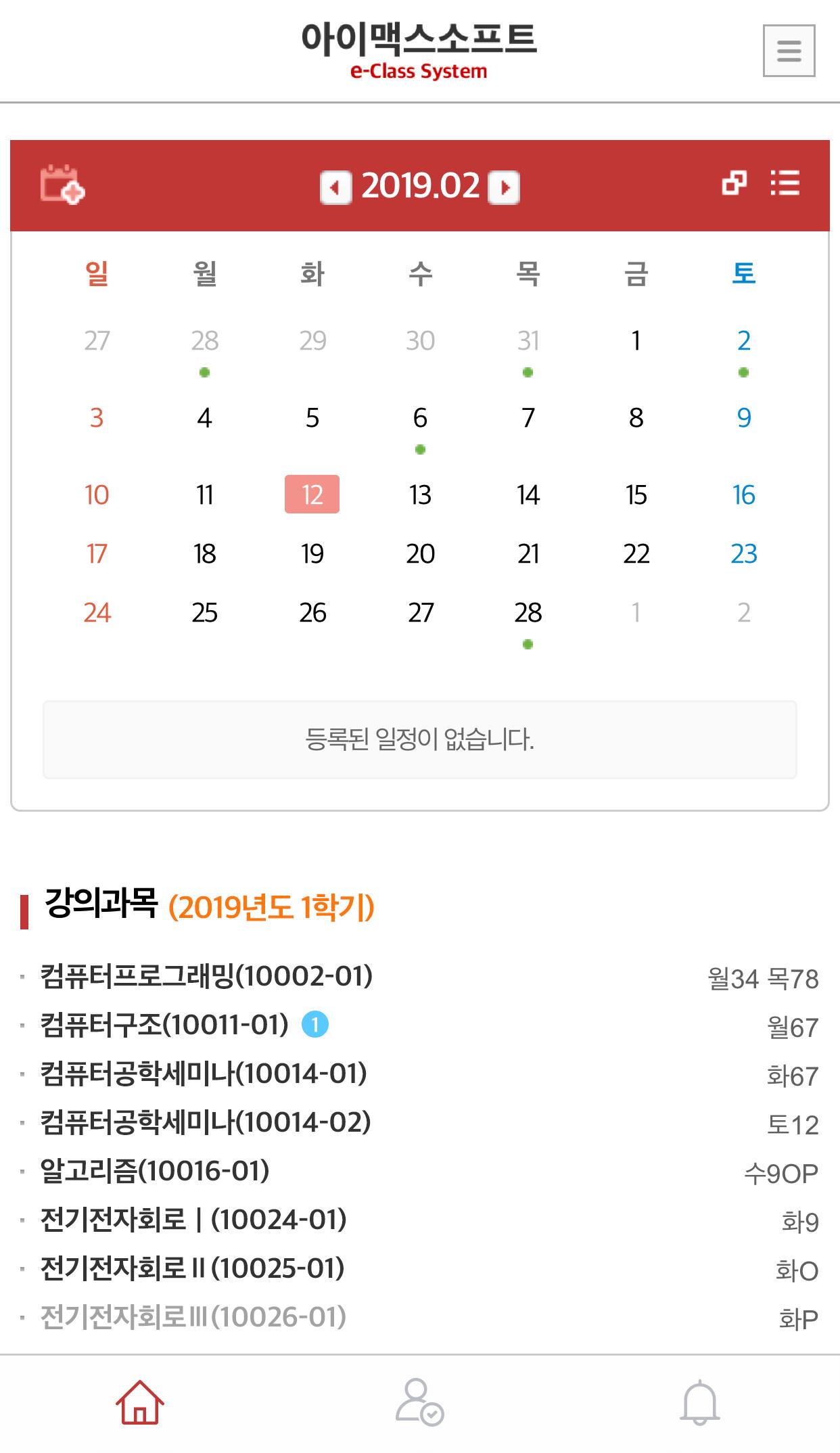The height and width of the screenshot is (1453, 840).
Task: Go to next month
Action: click(504, 187)
